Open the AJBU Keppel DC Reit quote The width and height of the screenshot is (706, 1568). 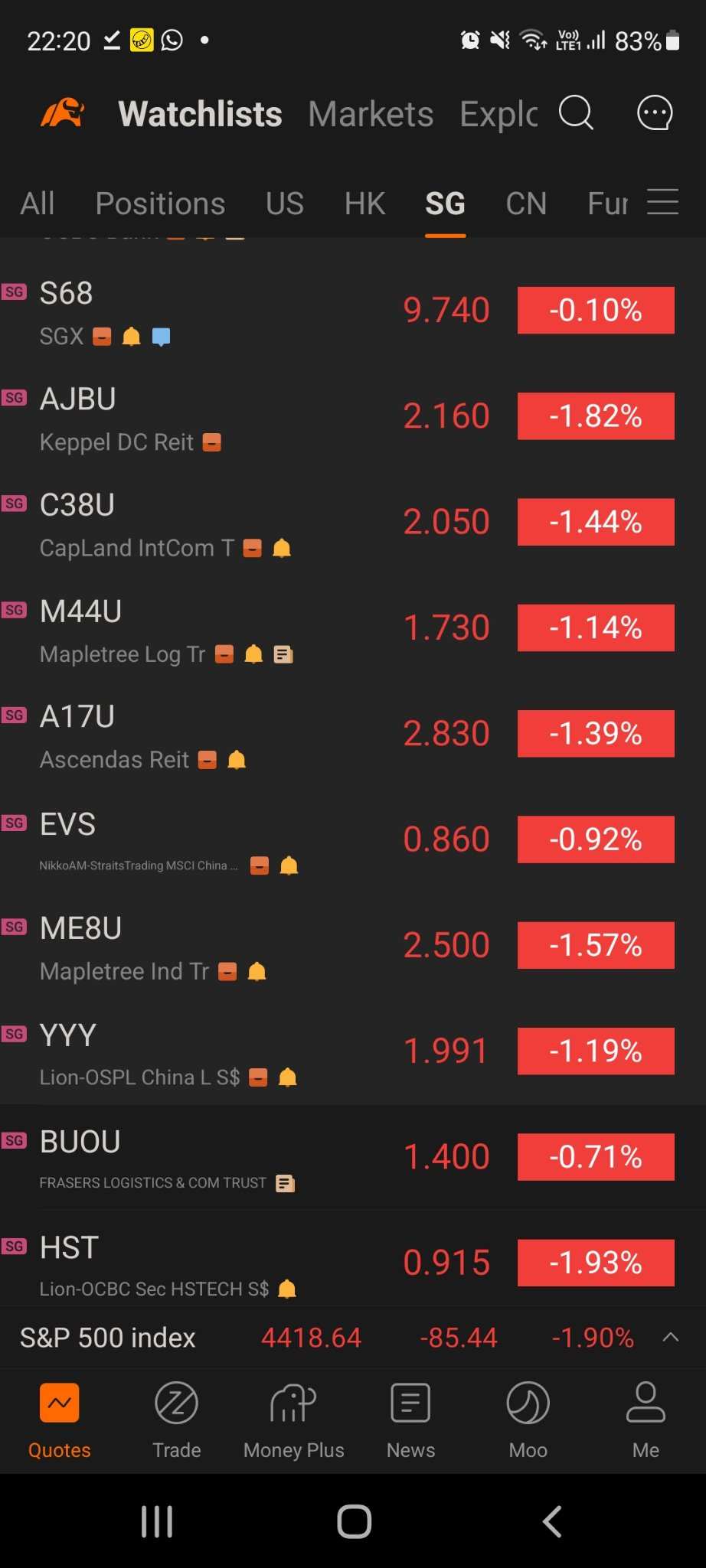pyautogui.click(x=353, y=419)
